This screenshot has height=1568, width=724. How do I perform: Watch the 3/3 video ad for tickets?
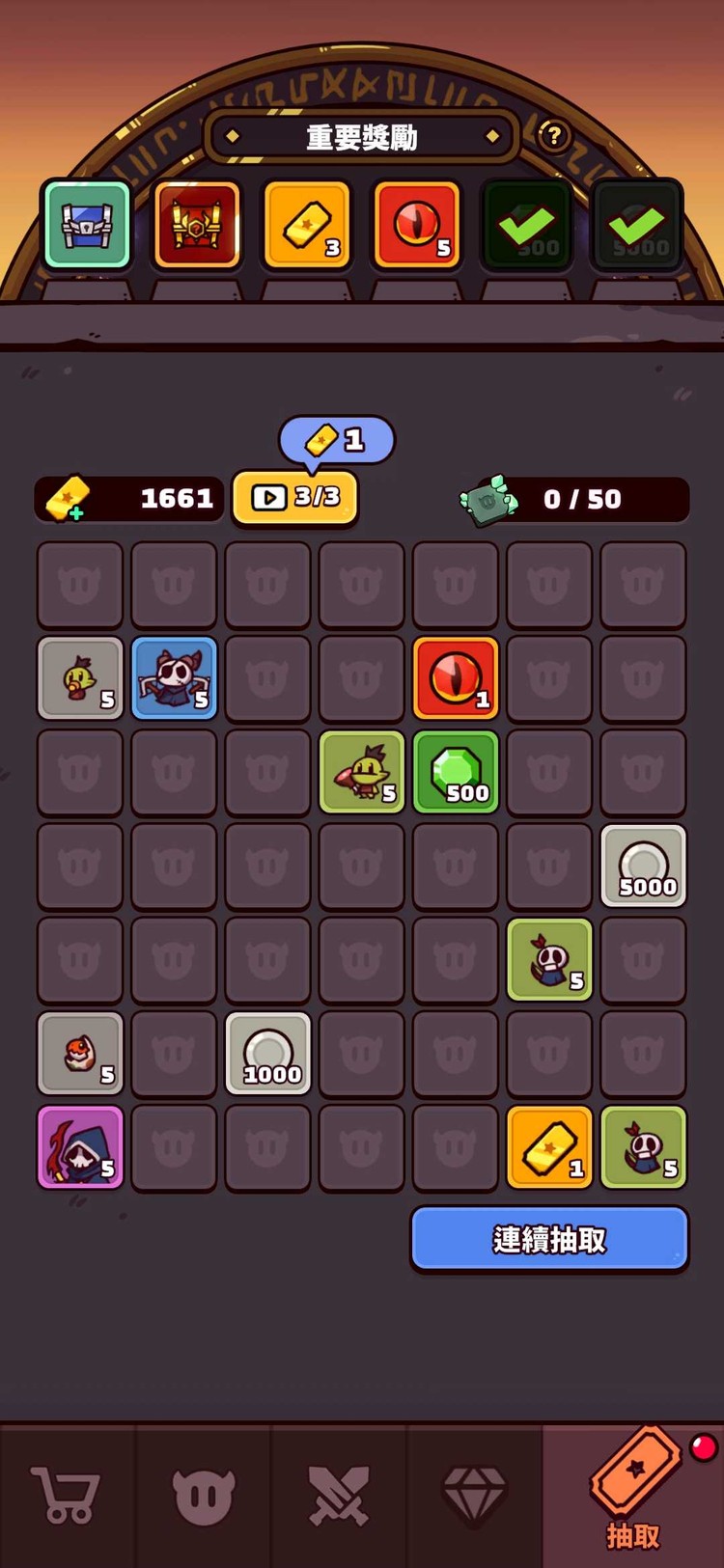(x=295, y=497)
